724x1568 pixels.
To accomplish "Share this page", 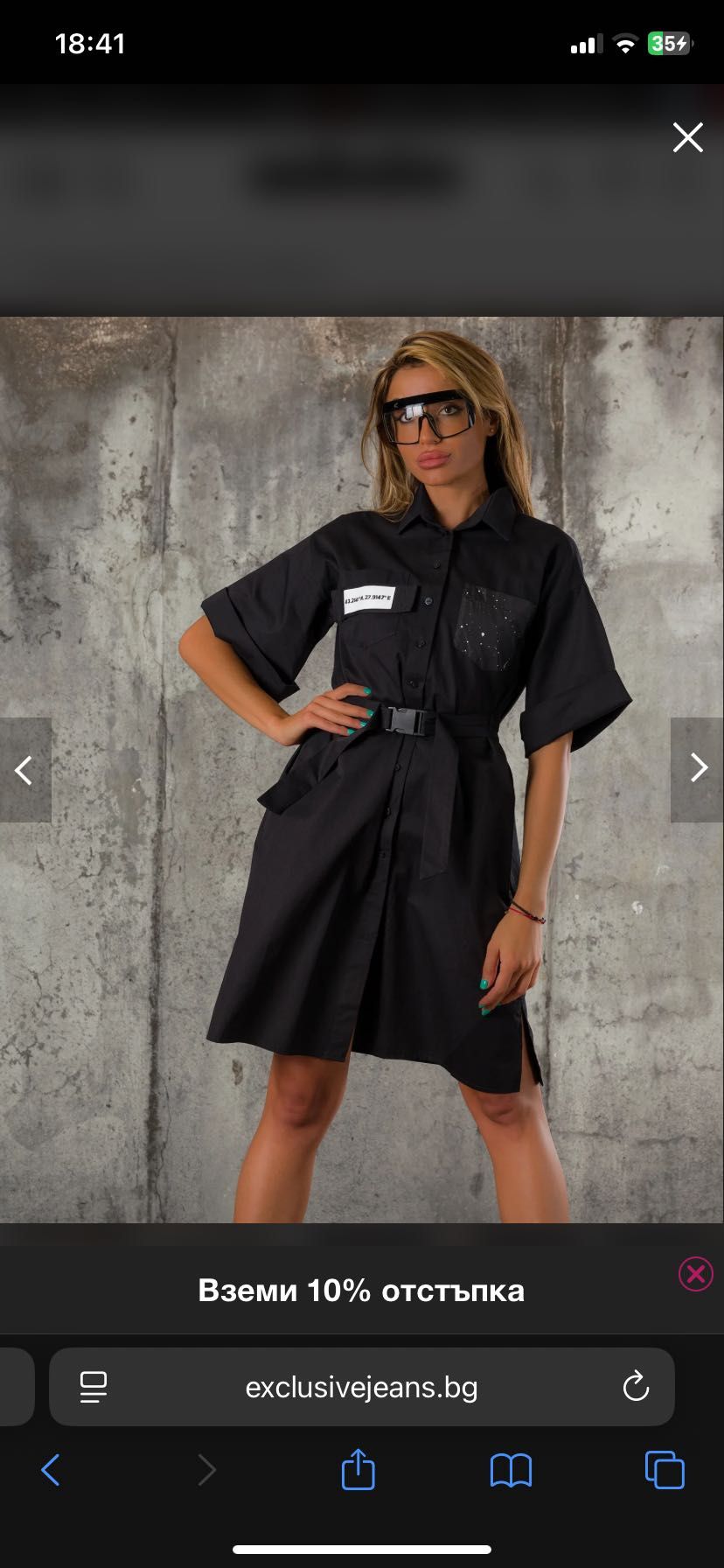I will tap(358, 1470).
